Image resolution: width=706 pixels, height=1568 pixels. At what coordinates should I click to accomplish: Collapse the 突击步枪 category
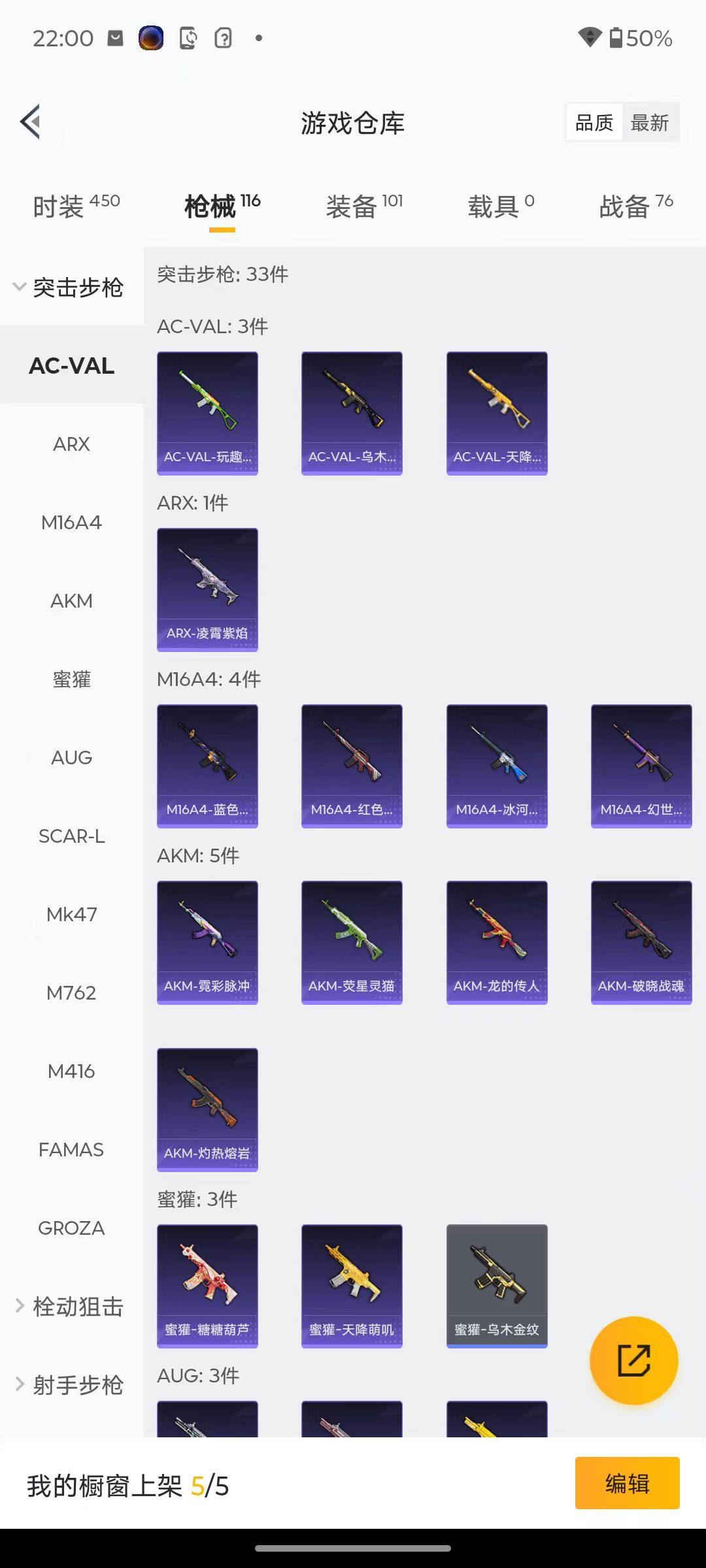pyautogui.click(x=69, y=287)
